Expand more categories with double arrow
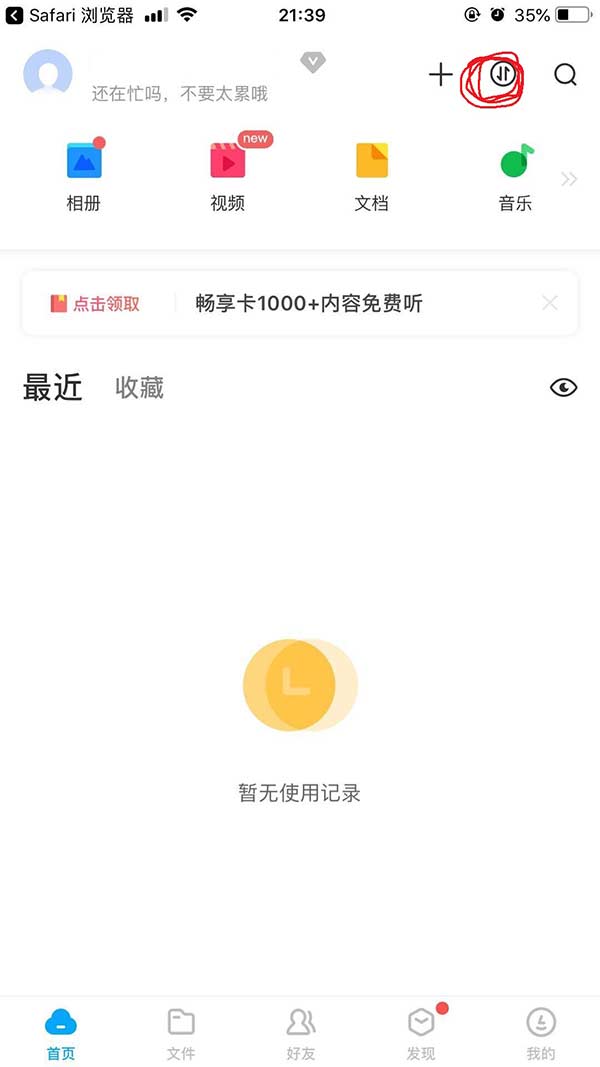 click(x=569, y=180)
